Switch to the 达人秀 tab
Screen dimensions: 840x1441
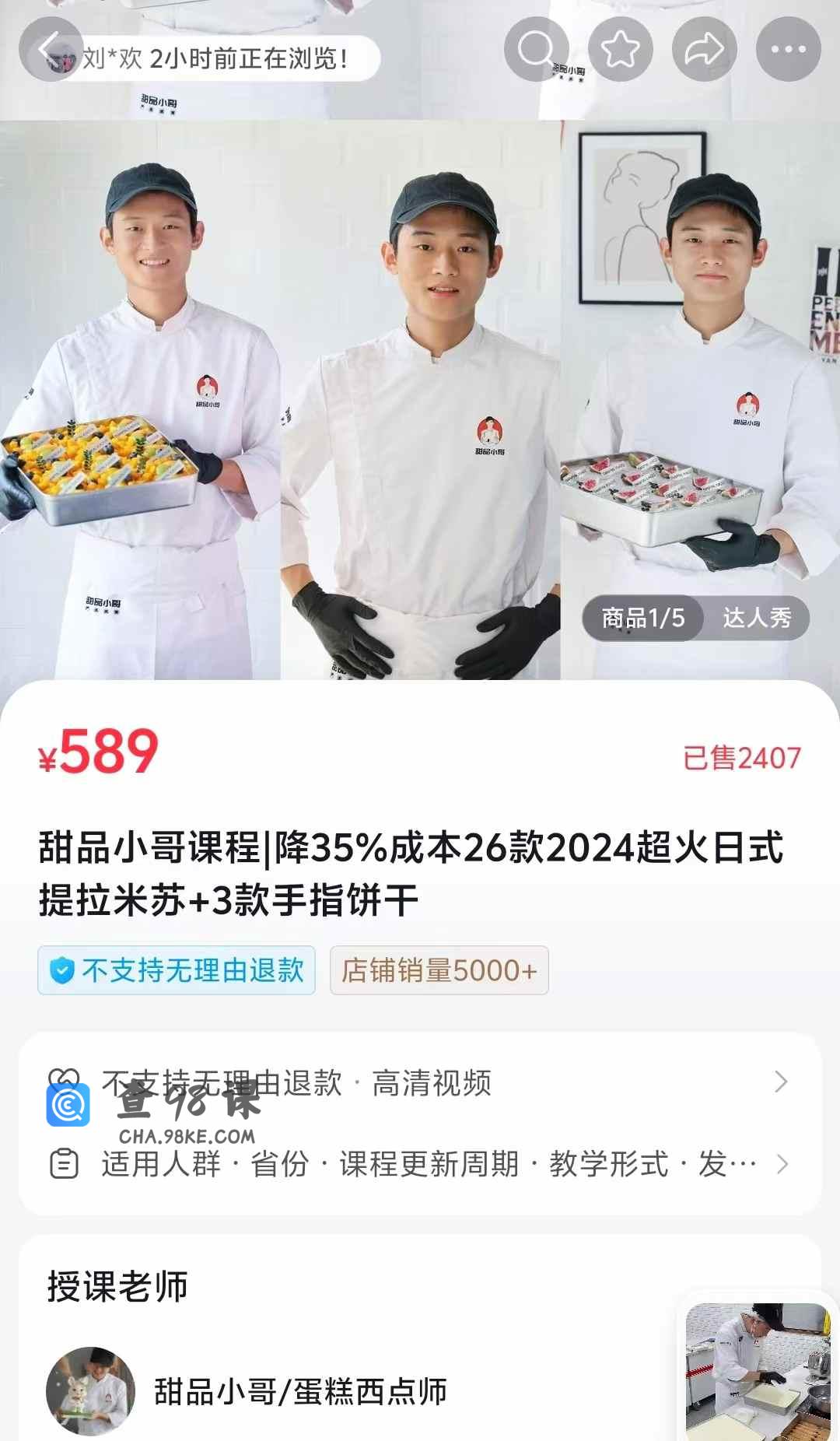coord(757,619)
